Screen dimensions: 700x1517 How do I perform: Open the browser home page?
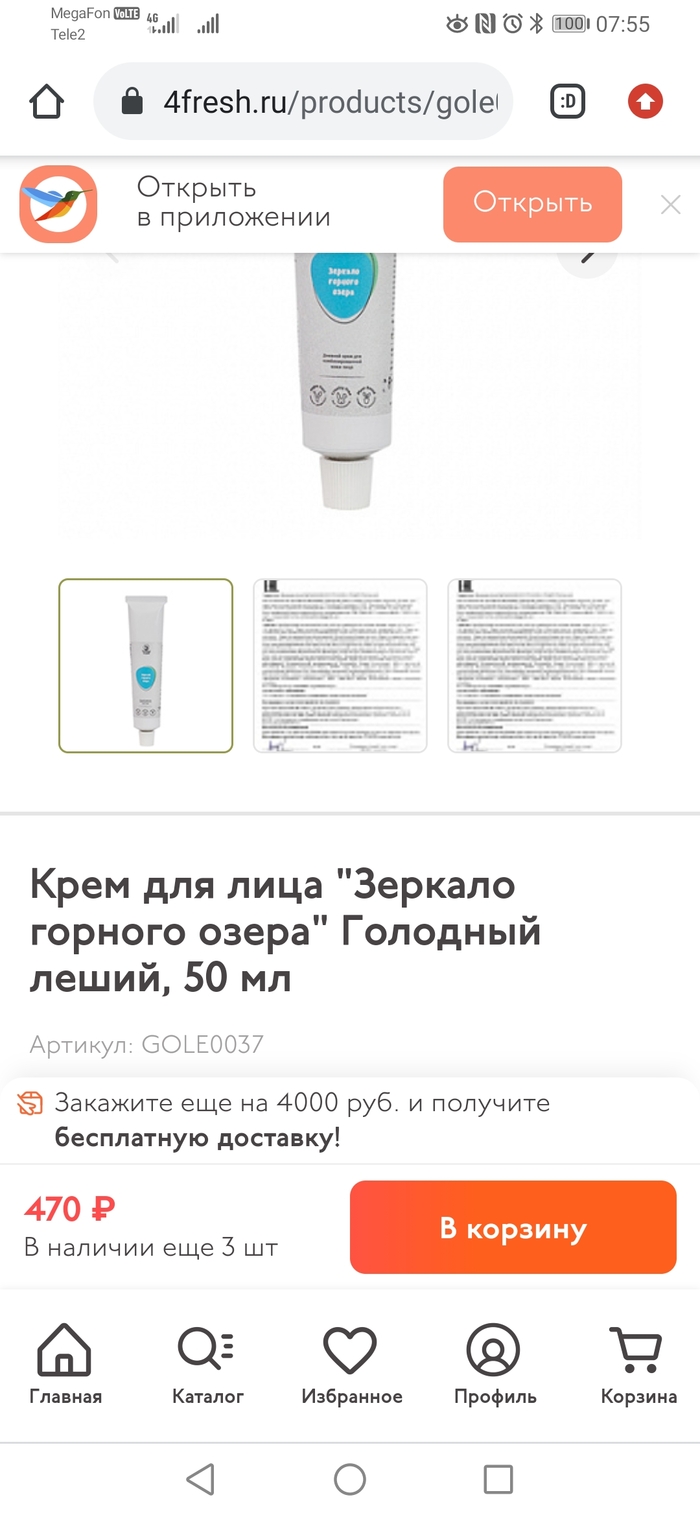pos(47,101)
